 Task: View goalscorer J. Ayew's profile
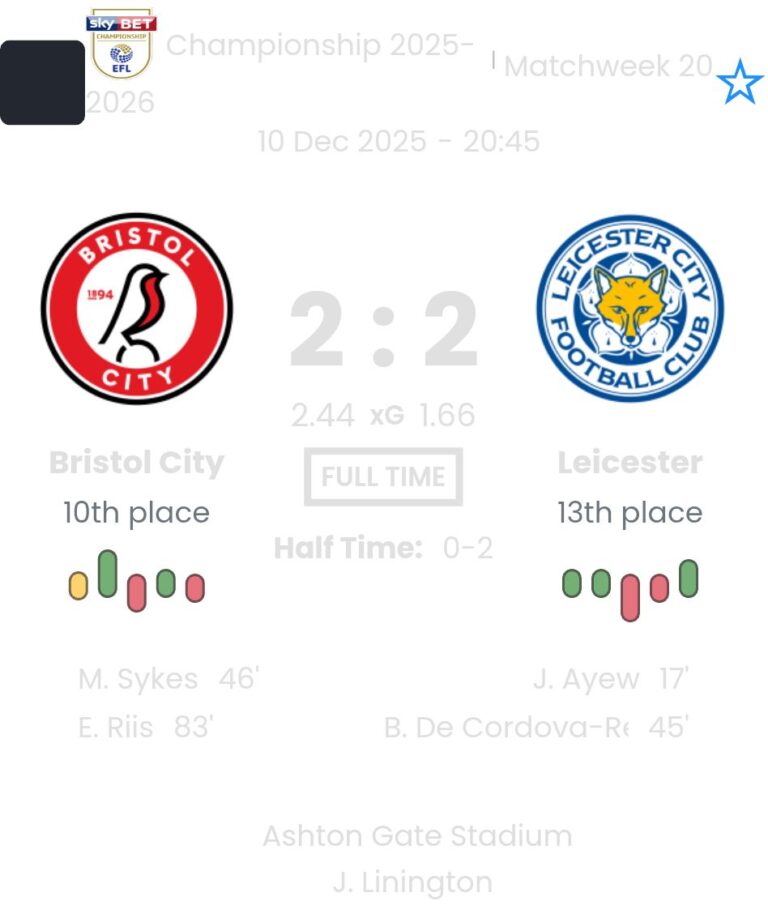pos(586,679)
